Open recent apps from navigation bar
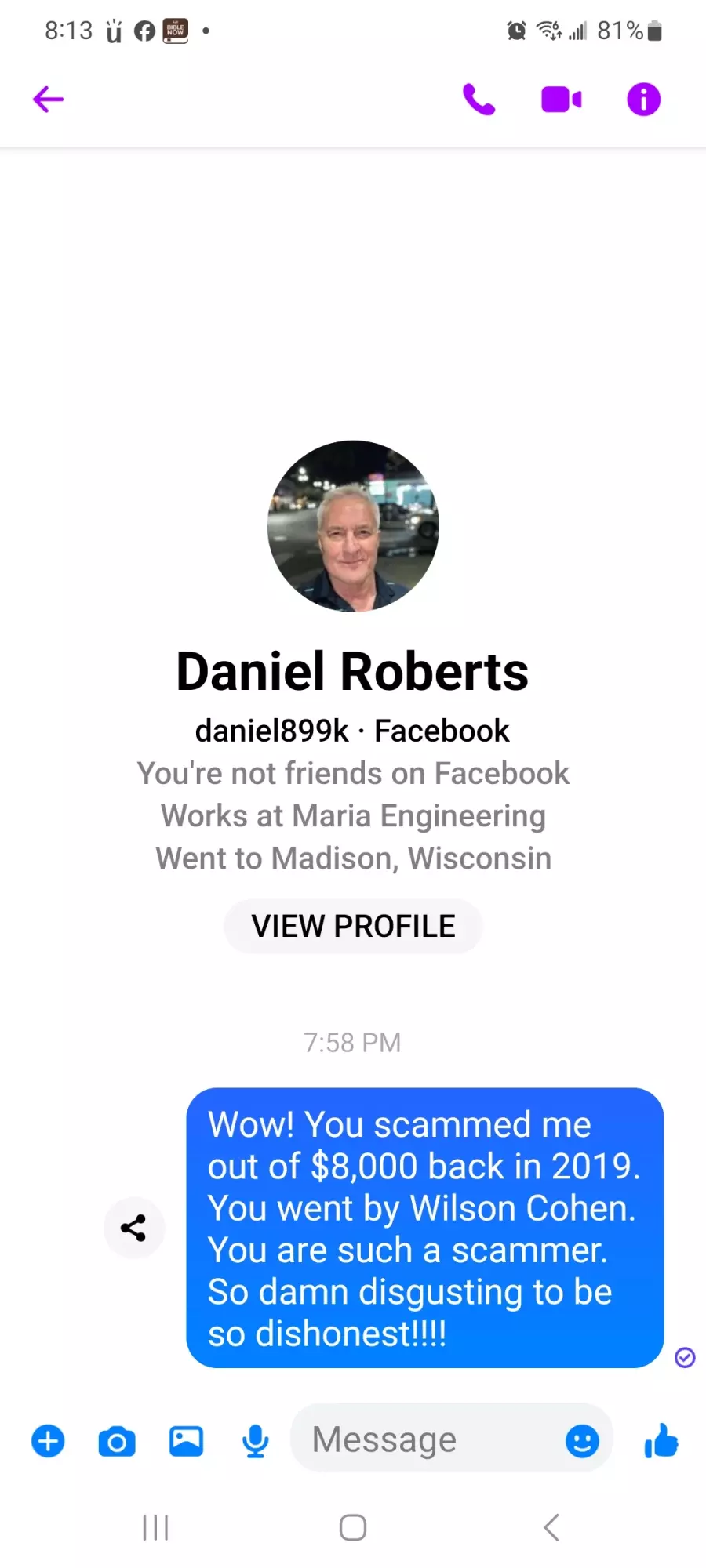This screenshot has width=706, height=1568. (x=155, y=1527)
